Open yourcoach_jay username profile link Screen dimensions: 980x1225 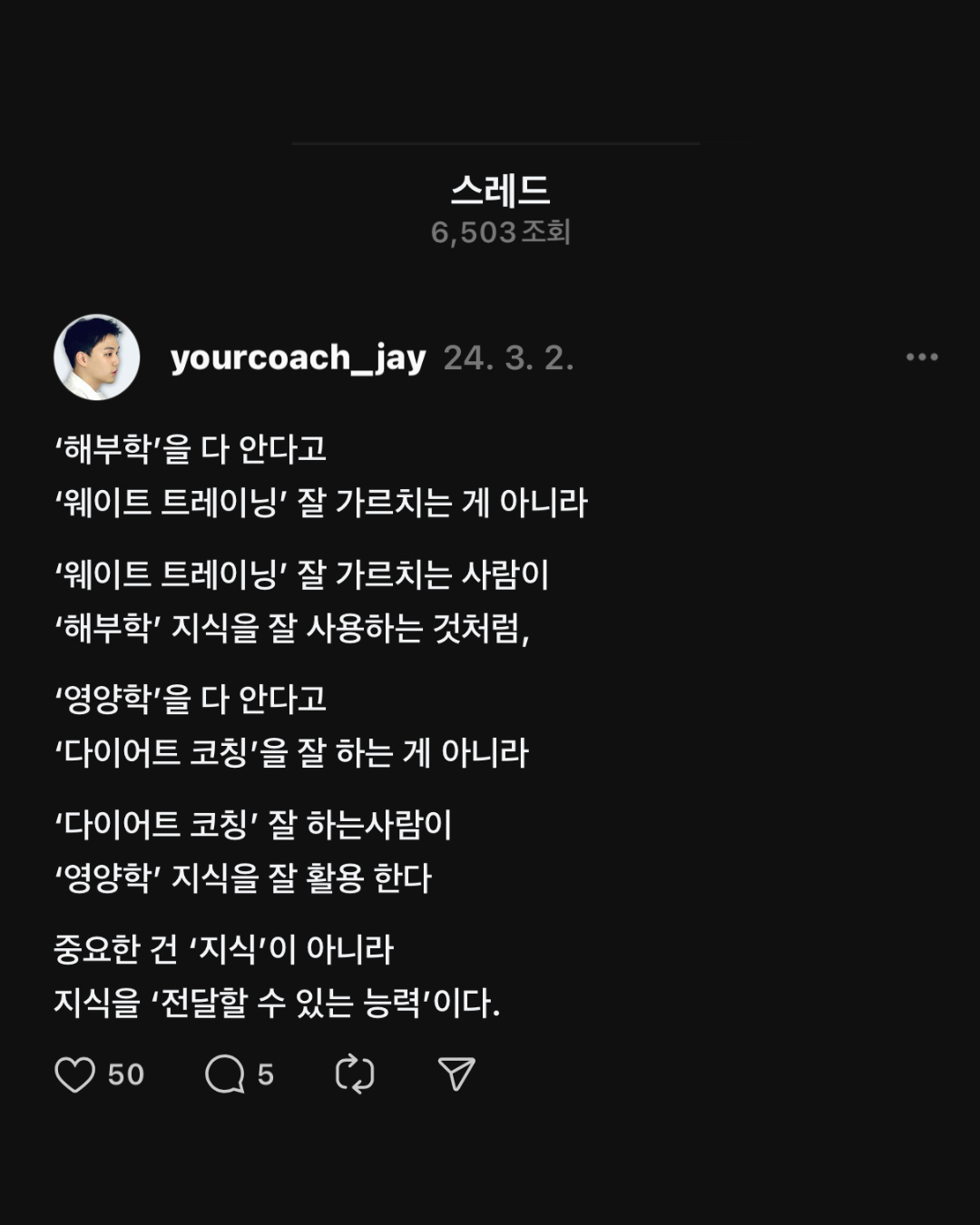[298, 358]
